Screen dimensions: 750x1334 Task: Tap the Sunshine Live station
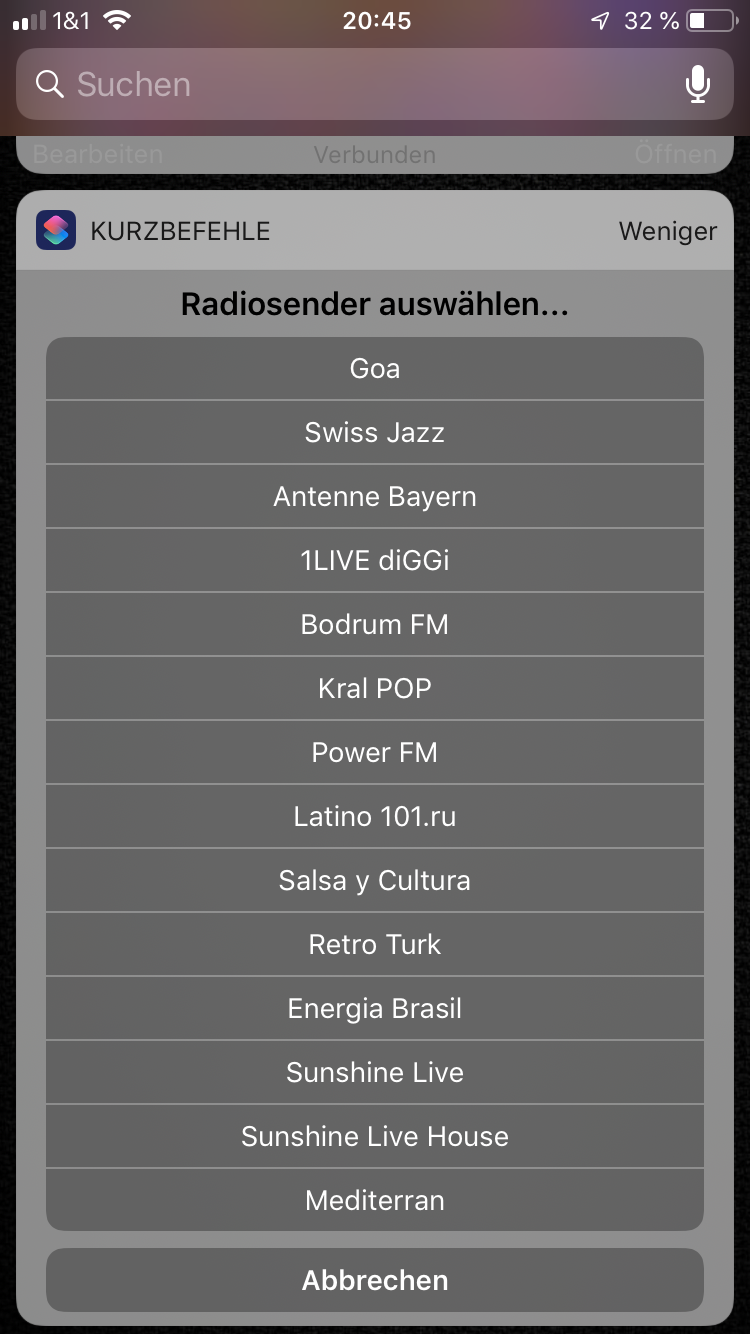375,1073
